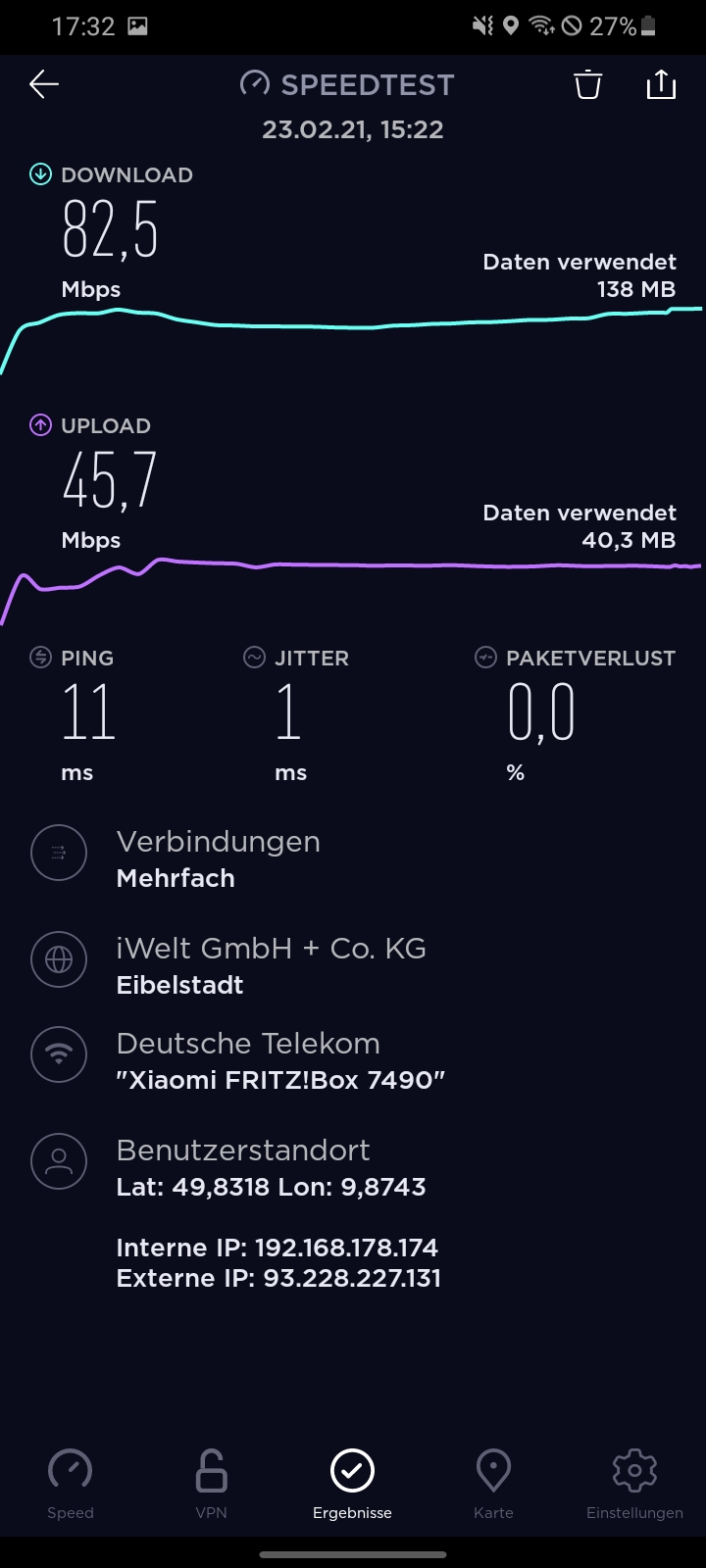Open the Einstellungen tab
The image size is (706, 1568).
pos(634,1482)
